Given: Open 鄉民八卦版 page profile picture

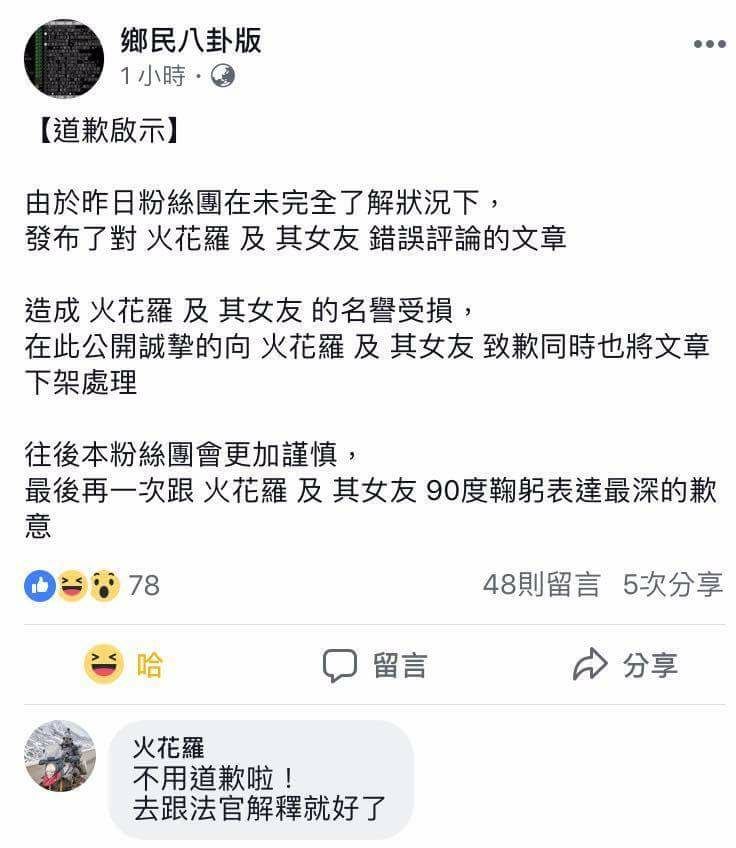Looking at the screenshot, I should tap(63, 58).
